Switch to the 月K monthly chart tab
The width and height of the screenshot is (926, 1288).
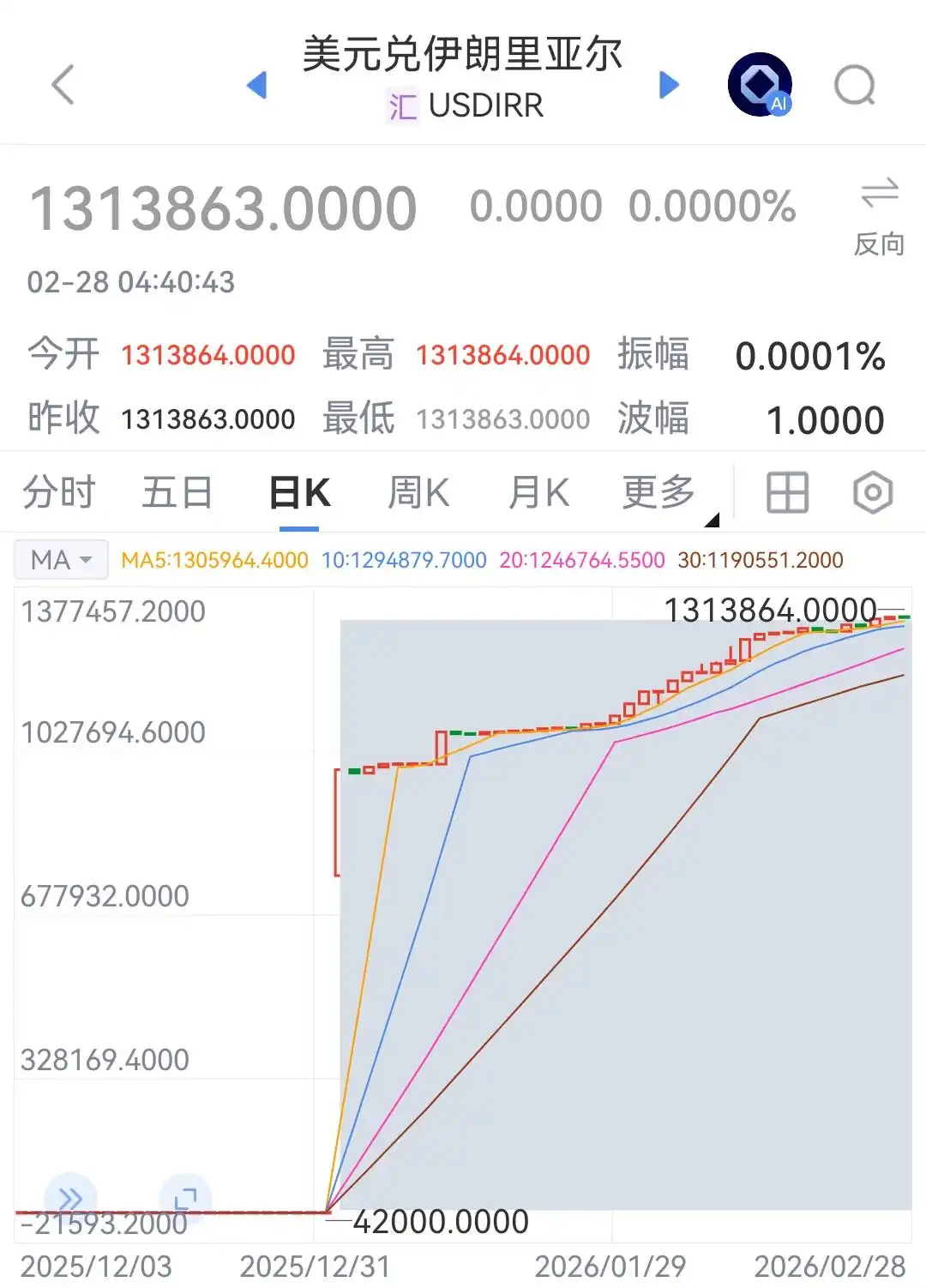[x=537, y=492]
